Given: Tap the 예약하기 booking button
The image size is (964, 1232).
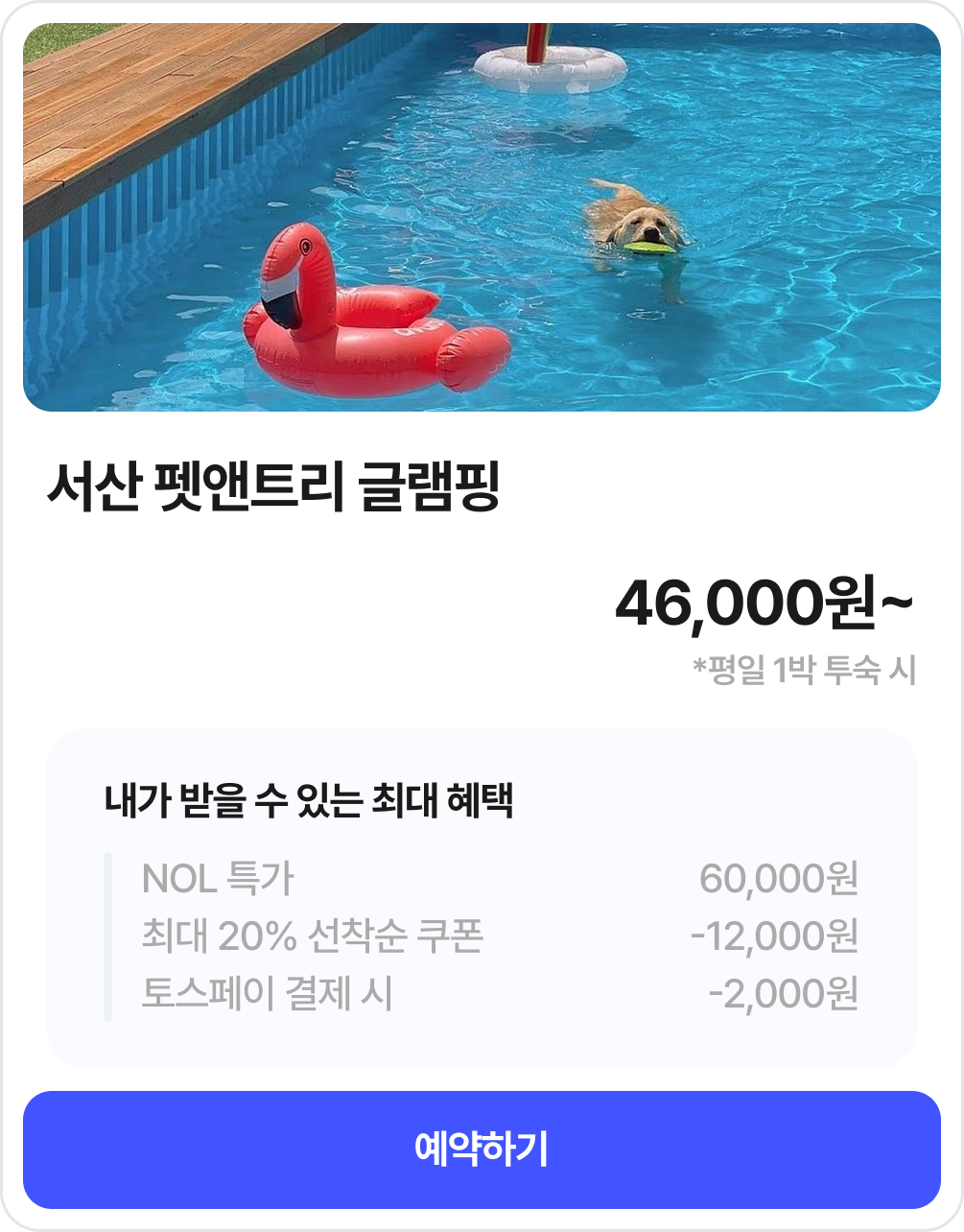Looking at the screenshot, I should click(x=482, y=1149).
